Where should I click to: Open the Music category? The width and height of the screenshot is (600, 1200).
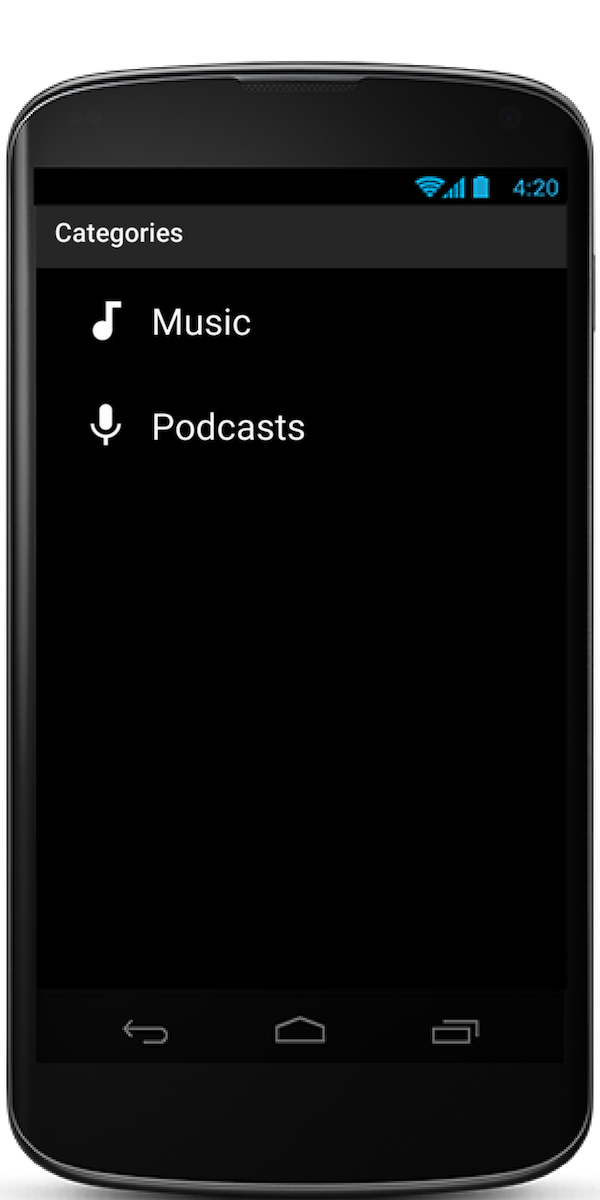coord(200,322)
